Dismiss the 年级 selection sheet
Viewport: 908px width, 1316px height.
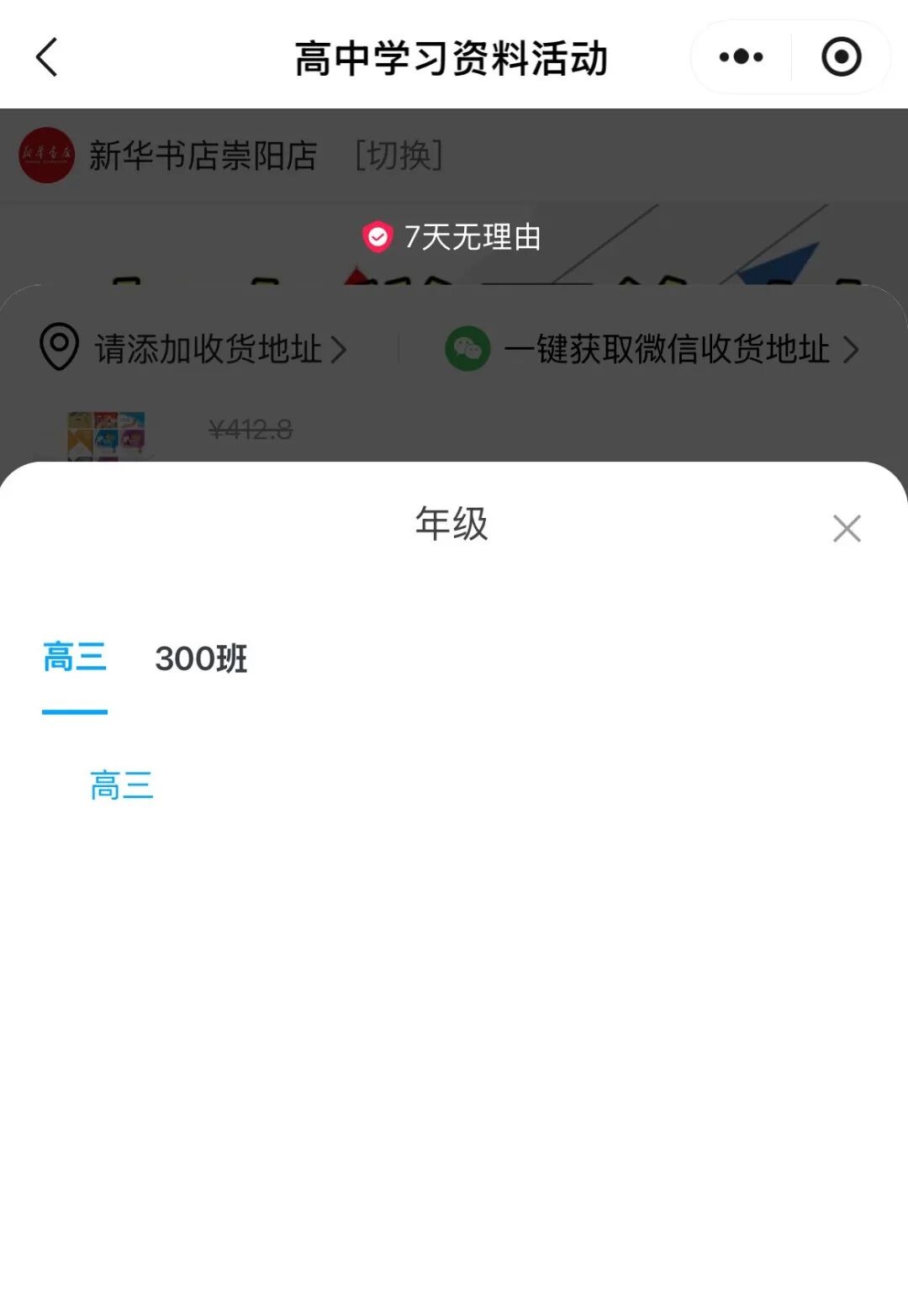pos(847,529)
